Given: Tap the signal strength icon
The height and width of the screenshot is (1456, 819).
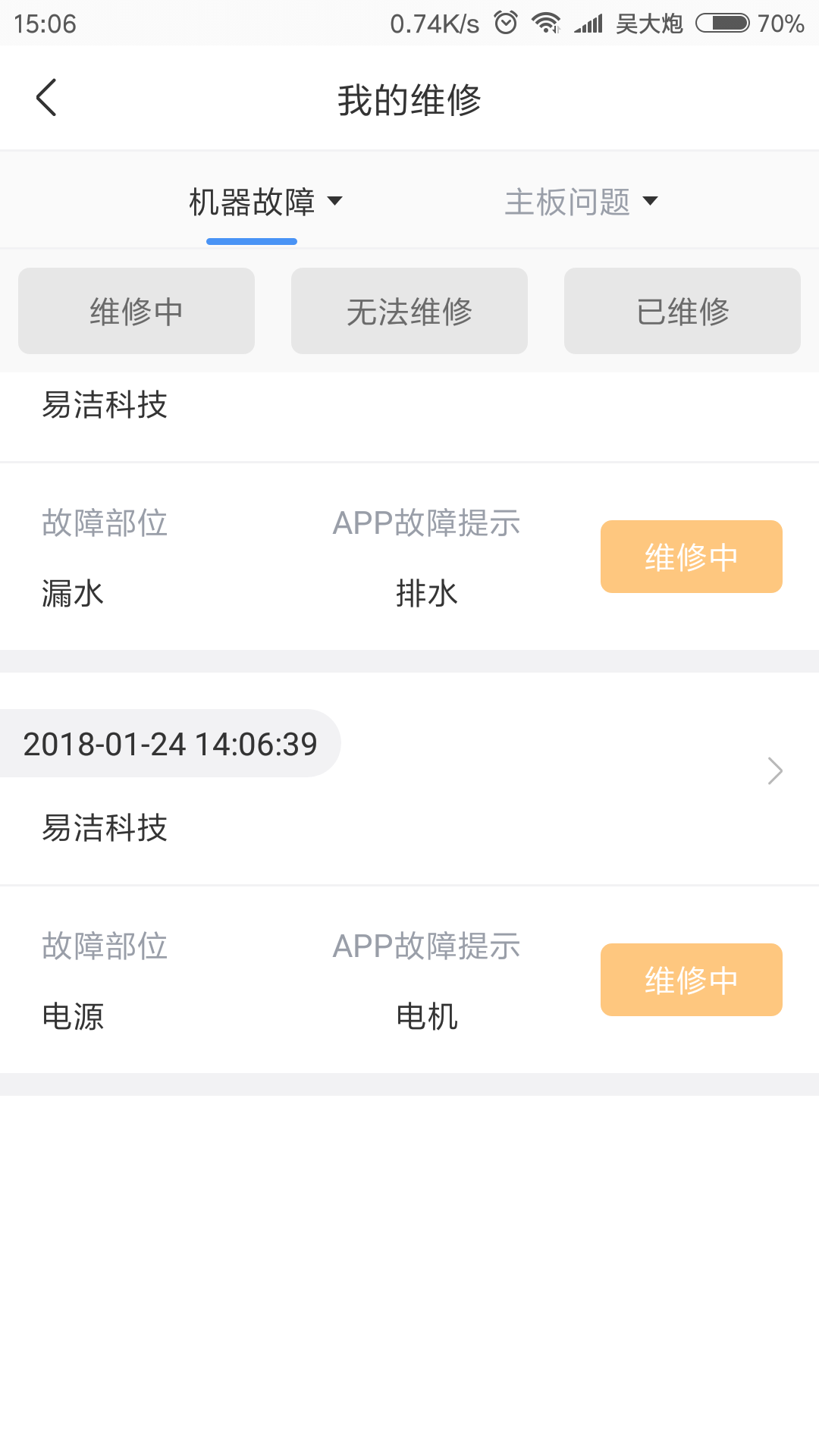Looking at the screenshot, I should 590,23.
